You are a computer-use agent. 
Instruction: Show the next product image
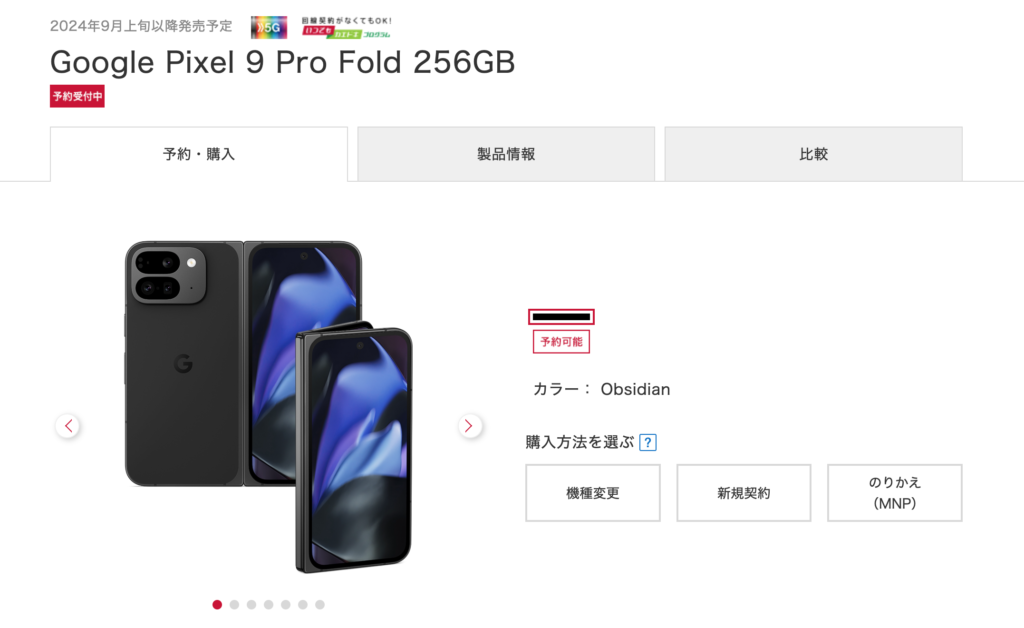(470, 426)
